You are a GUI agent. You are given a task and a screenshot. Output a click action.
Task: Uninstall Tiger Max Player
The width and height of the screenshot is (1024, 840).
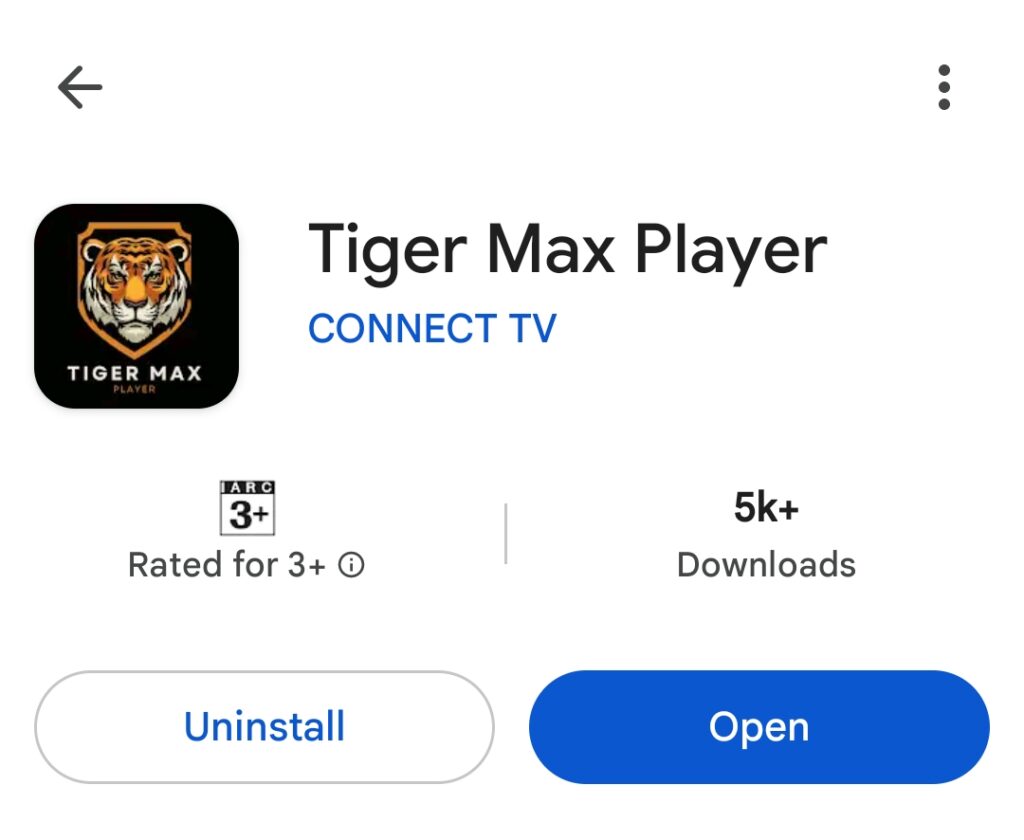[x=264, y=727]
